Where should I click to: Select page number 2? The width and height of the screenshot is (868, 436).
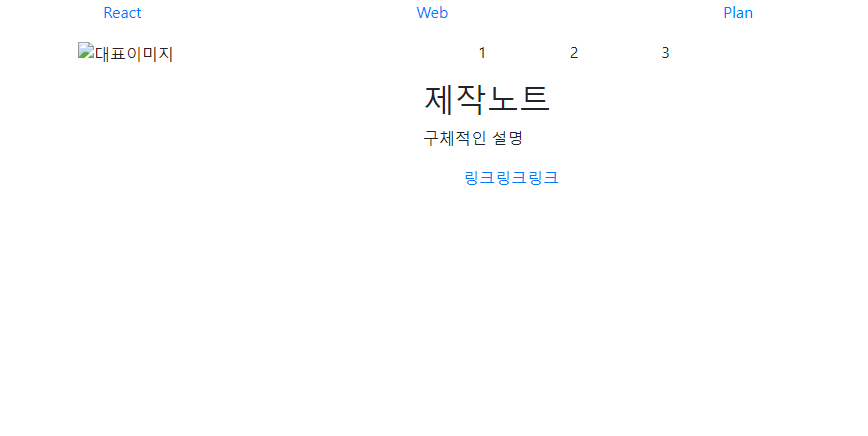click(574, 53)
